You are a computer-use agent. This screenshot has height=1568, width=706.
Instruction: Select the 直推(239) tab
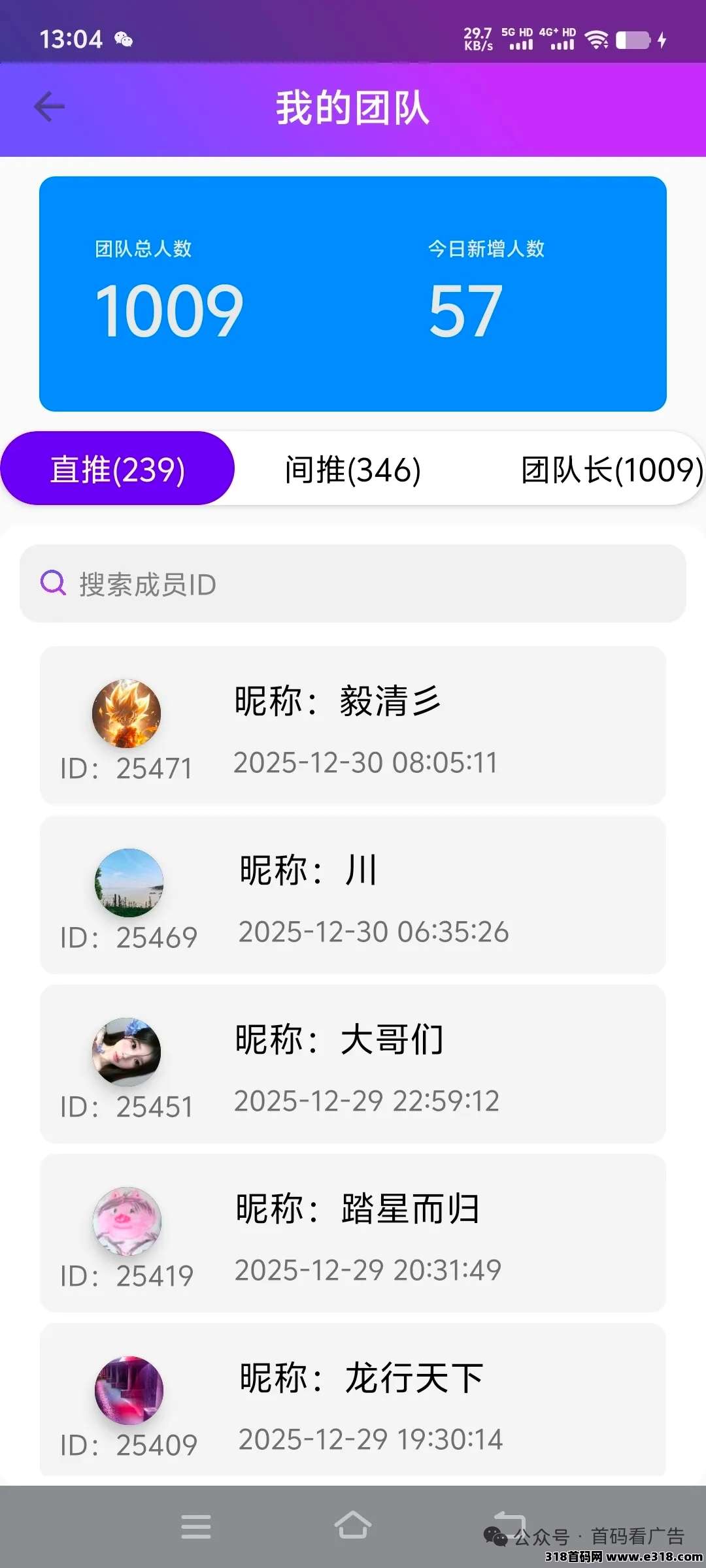coord(118,469)
